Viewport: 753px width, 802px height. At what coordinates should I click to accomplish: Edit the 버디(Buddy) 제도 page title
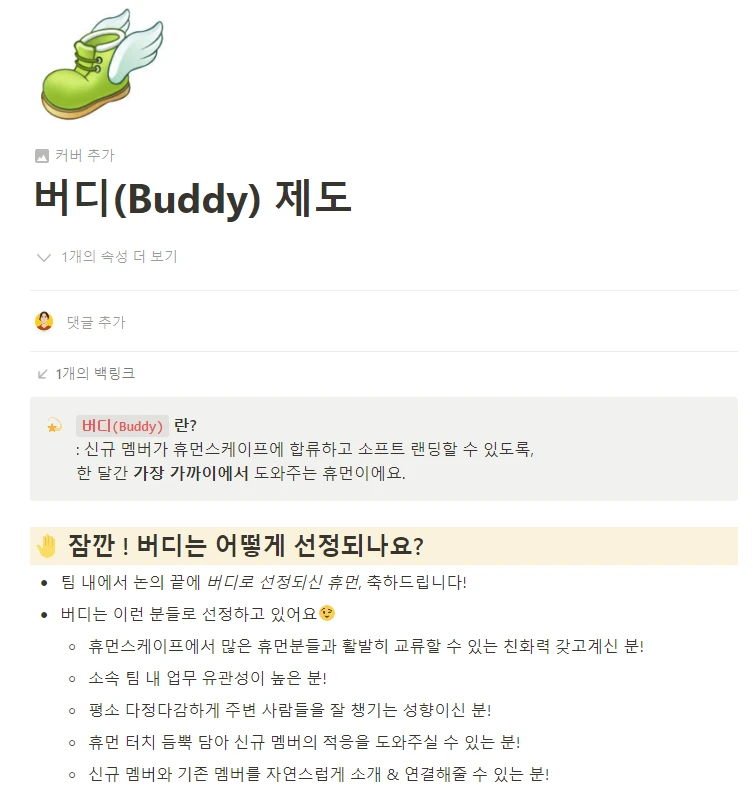click(x=193, y=199)
